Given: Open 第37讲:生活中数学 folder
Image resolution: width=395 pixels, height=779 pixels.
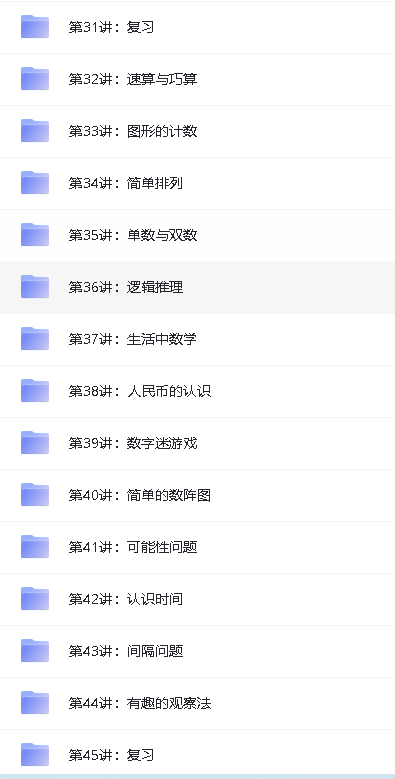Looking at the screenshot, I should tap(197, 339).
